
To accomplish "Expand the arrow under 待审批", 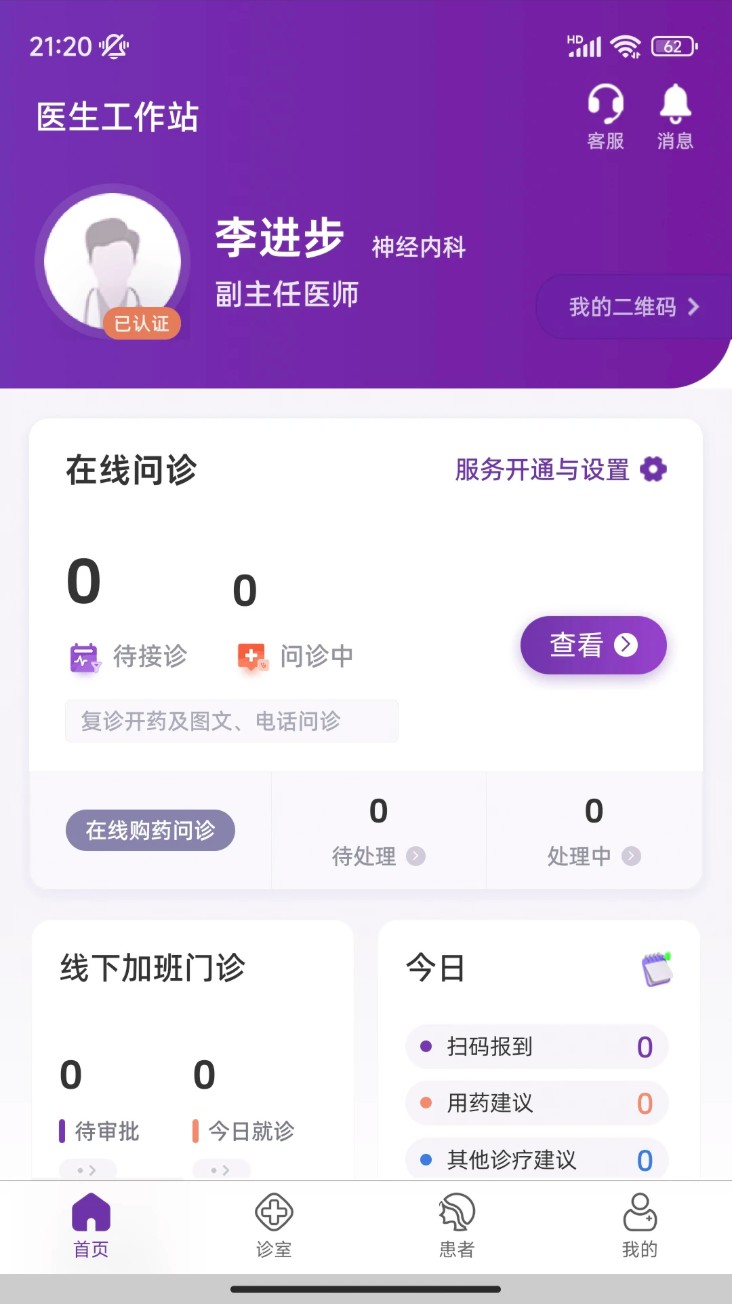I will click(x=86, y=1168).
